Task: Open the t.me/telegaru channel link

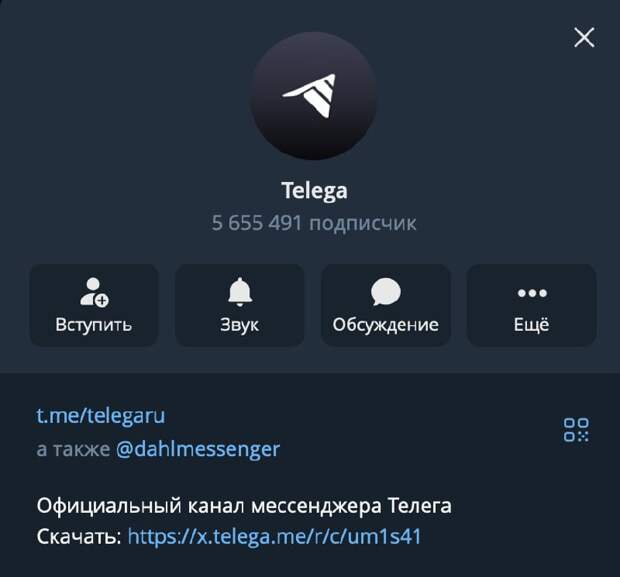Action: click(100, 415)
